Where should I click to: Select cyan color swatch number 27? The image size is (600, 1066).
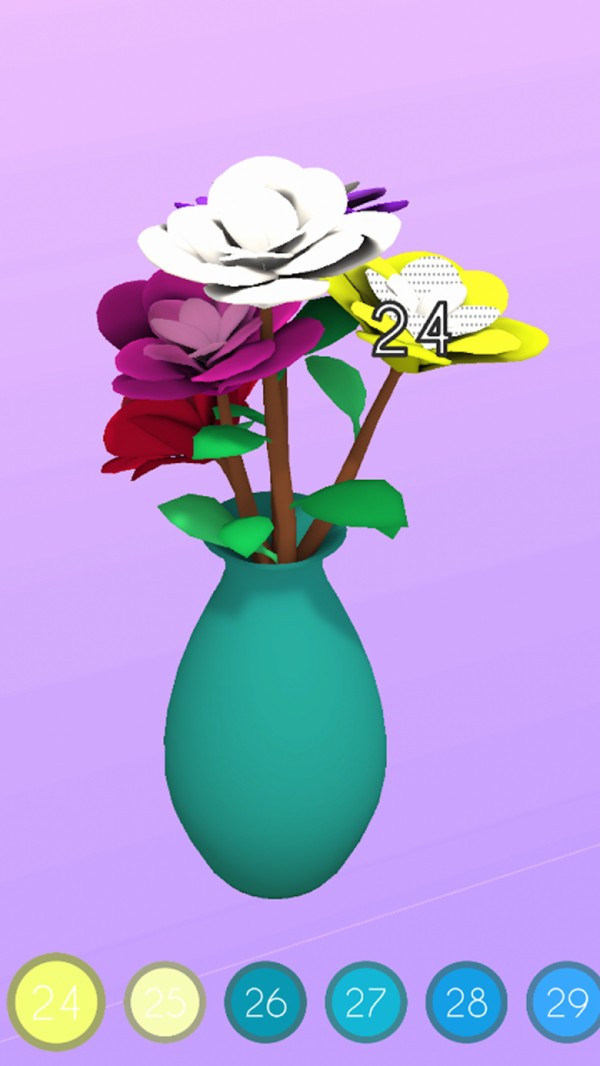pyautogui.click(x=366, y=1002)
